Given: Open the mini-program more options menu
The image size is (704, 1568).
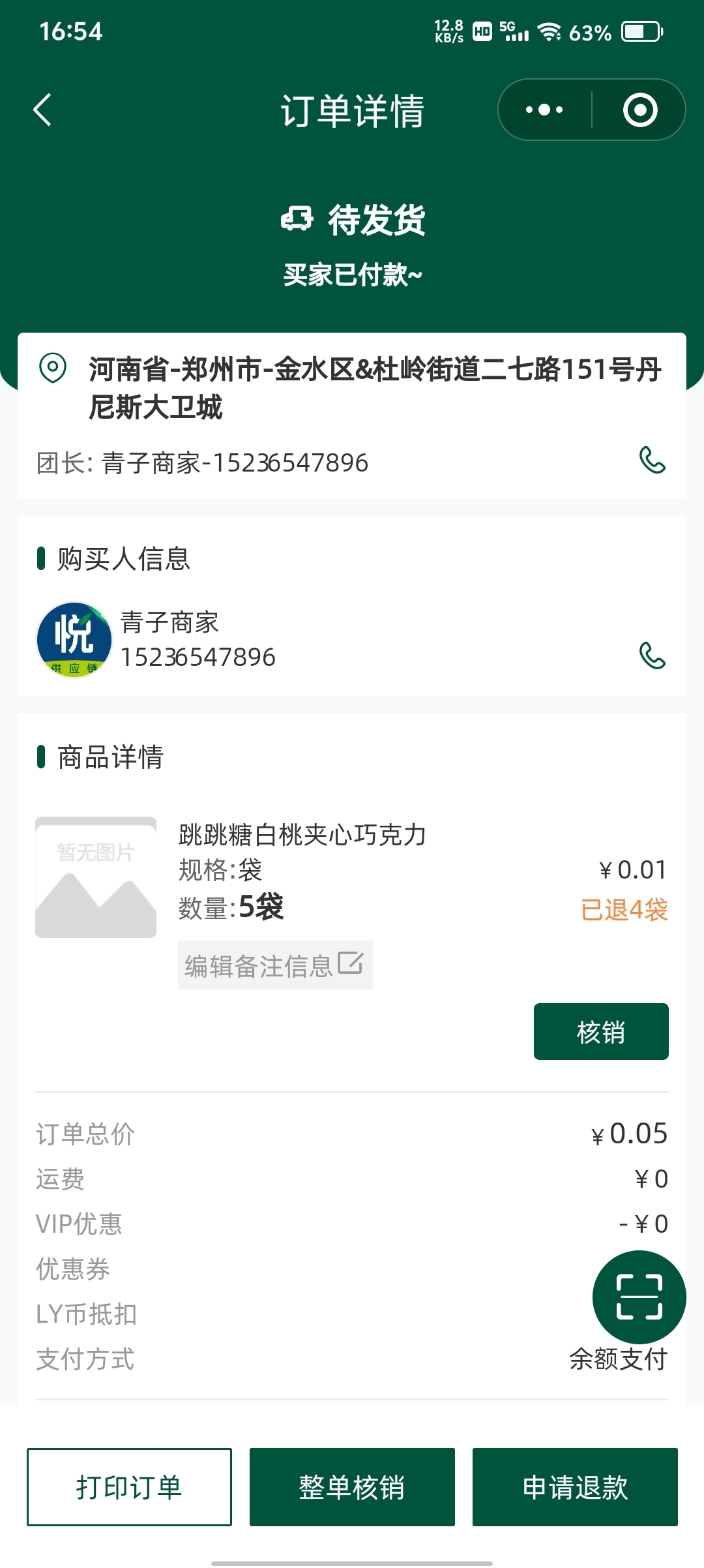Looking at the screenshot, I should (545, 110).
